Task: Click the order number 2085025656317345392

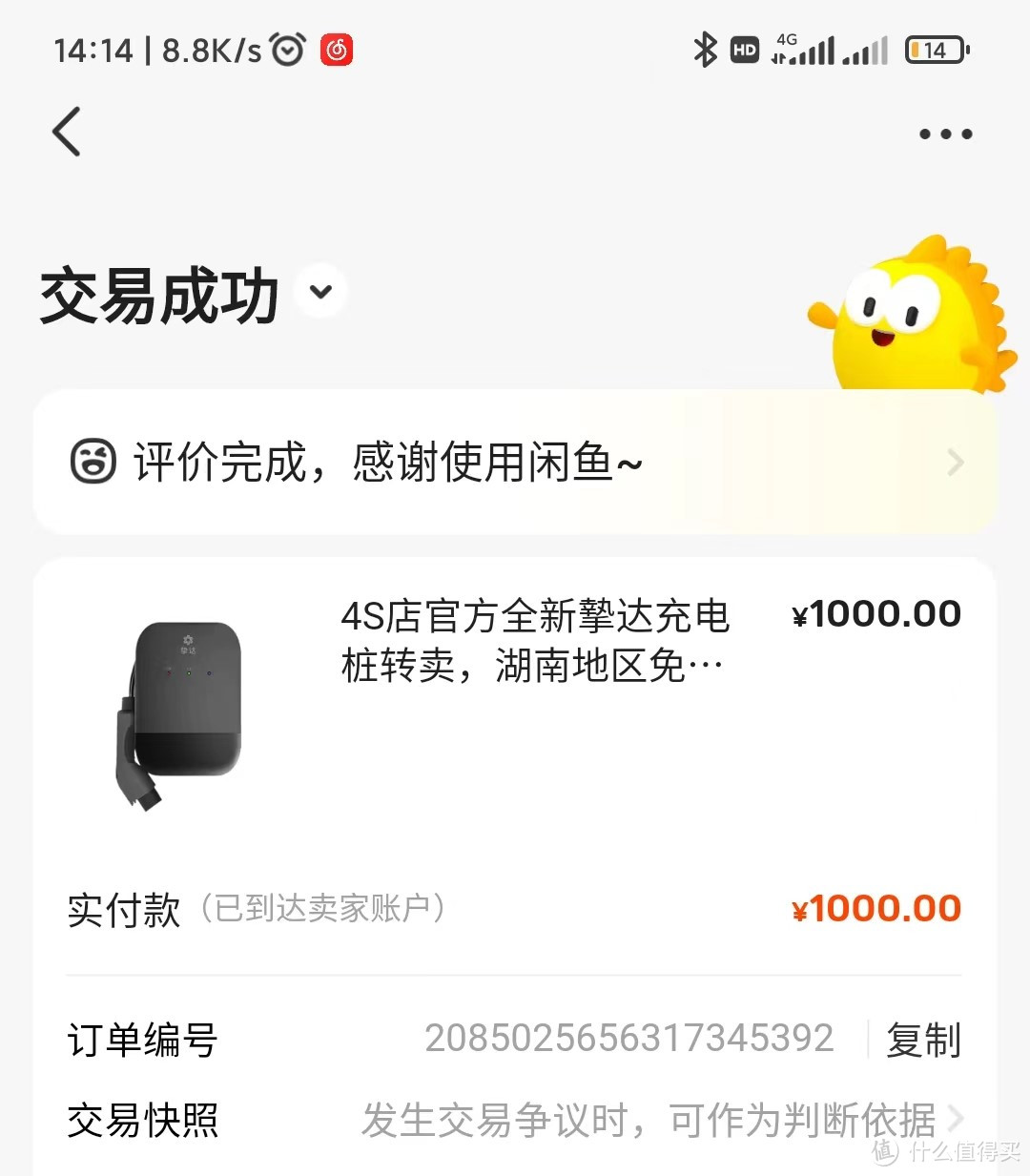Action: coord(629,1041)
